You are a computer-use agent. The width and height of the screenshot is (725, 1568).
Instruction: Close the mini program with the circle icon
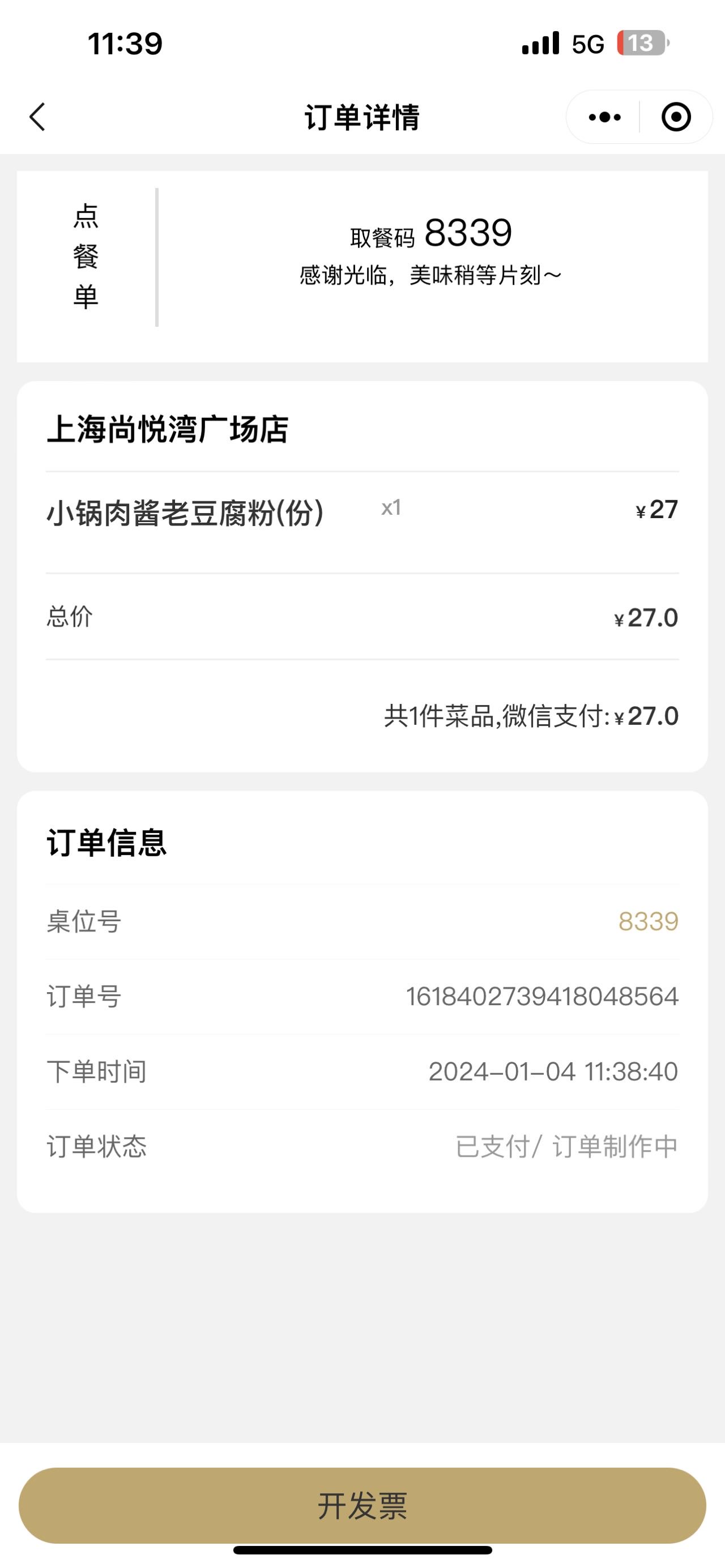click(676, 117)
